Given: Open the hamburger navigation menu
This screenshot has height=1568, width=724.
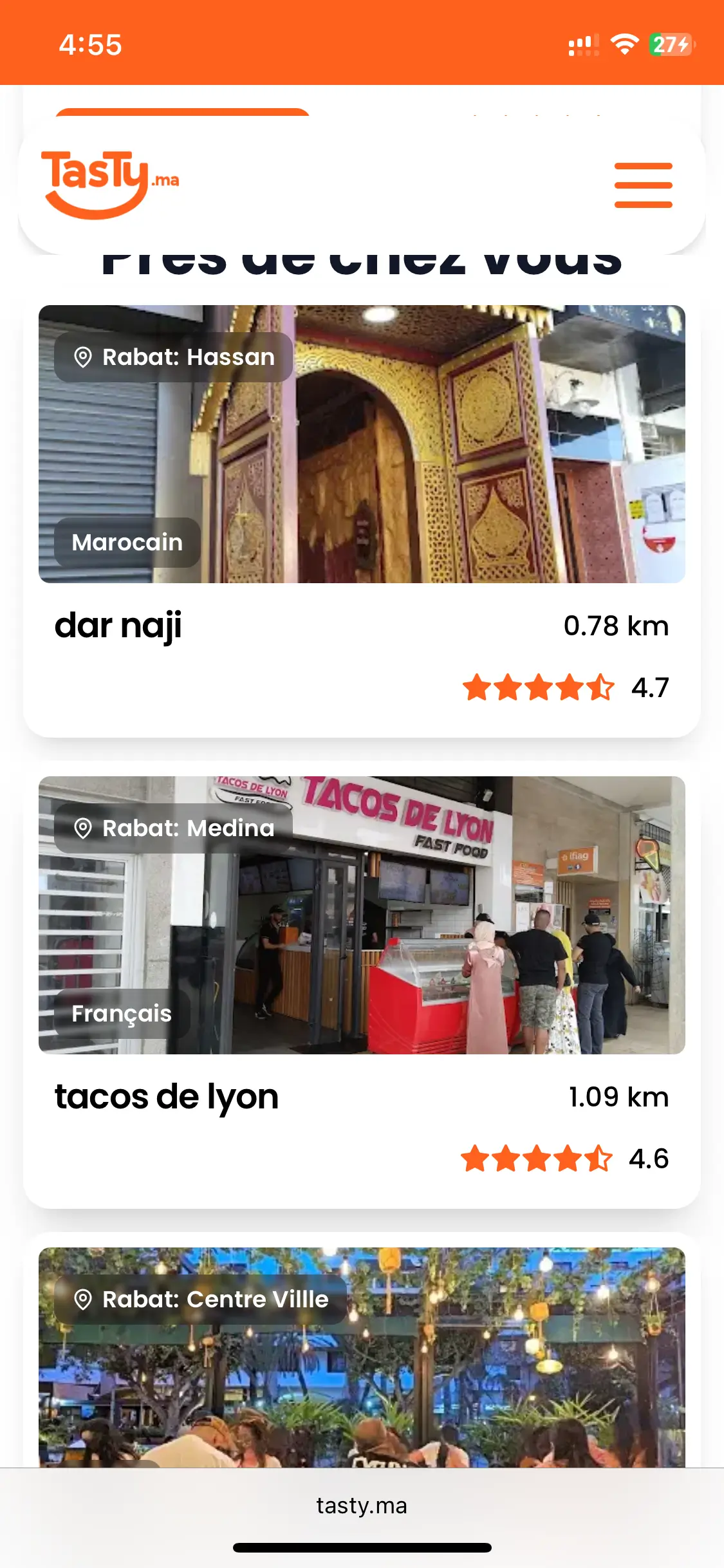Looking at the screenshot, I should coord(643,185).
